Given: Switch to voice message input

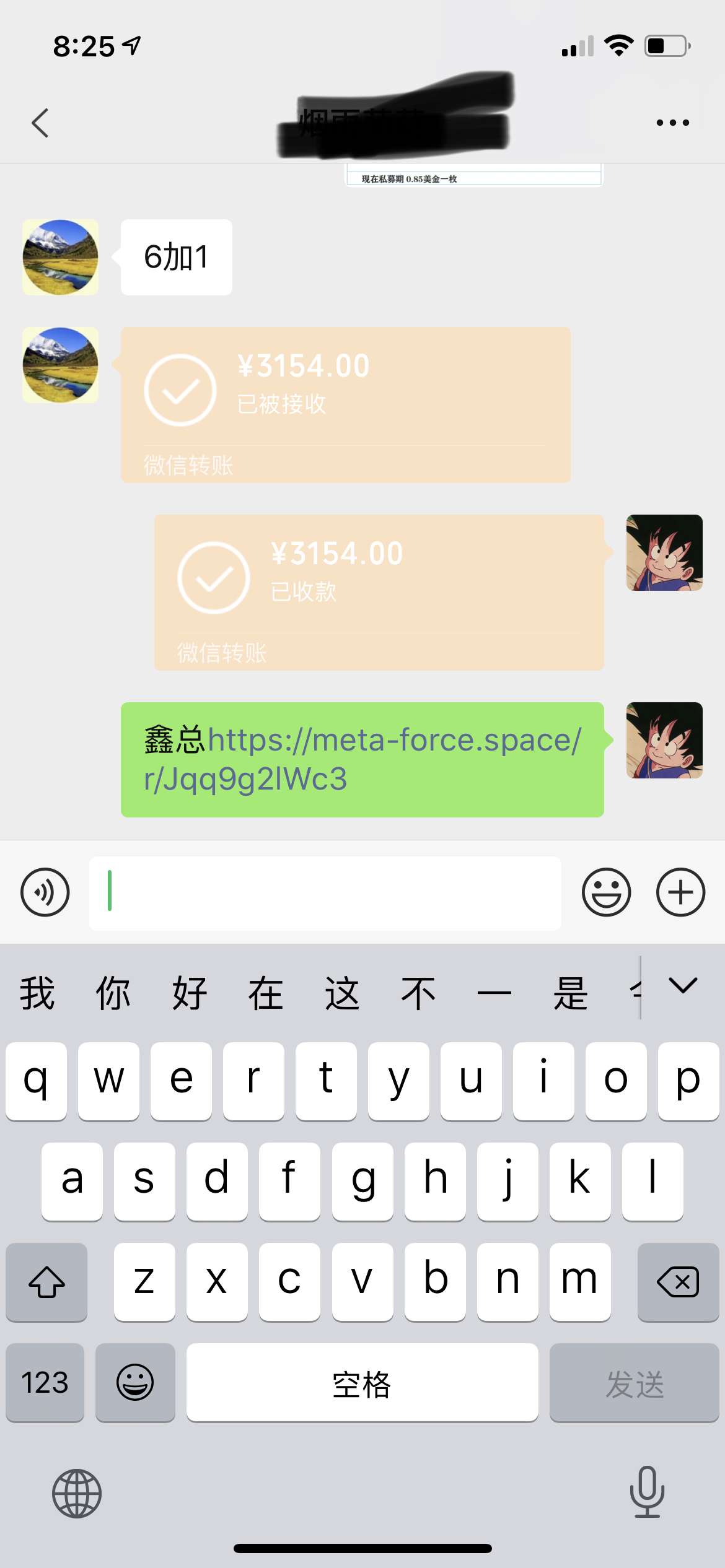Looking at the screenshot, I should tap(45, 892).
